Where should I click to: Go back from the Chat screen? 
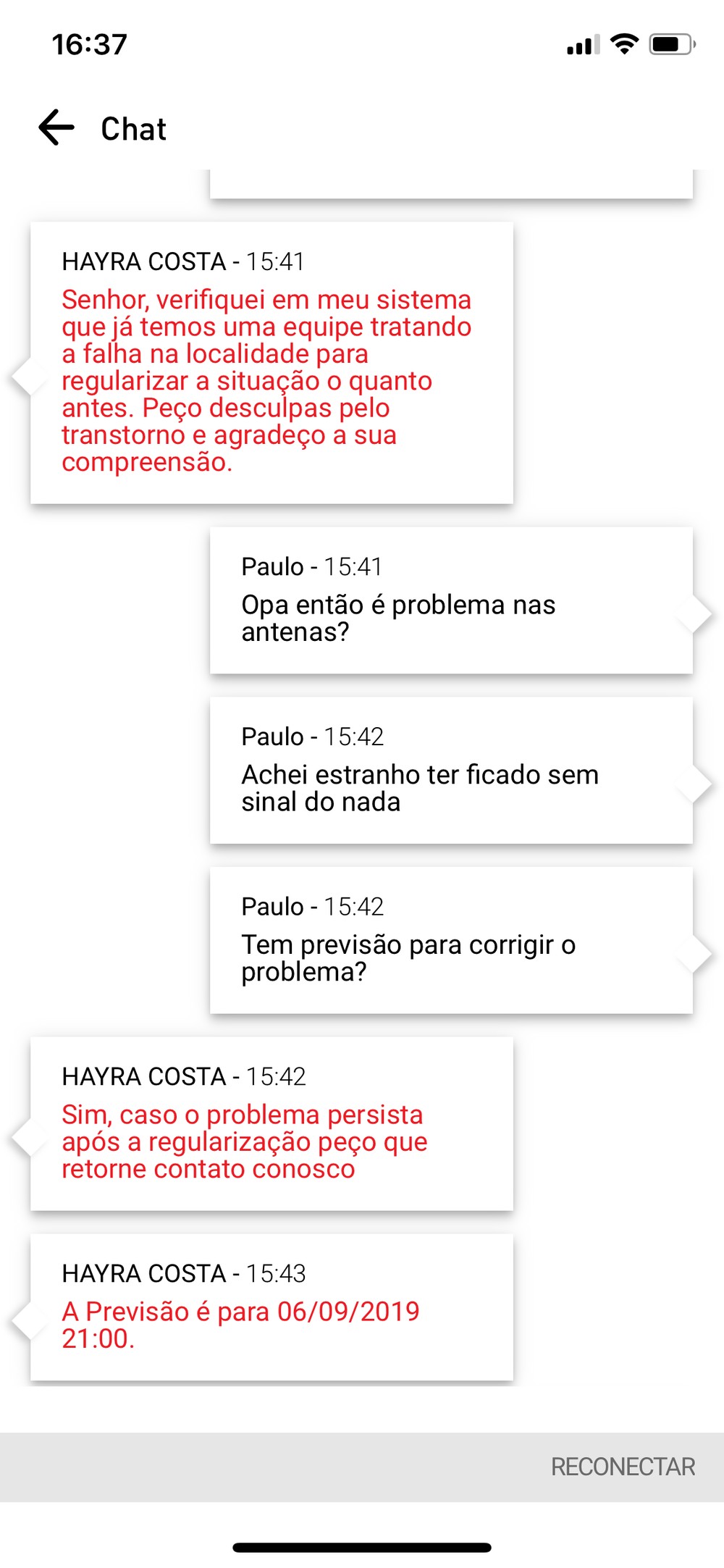click(56, 128)
